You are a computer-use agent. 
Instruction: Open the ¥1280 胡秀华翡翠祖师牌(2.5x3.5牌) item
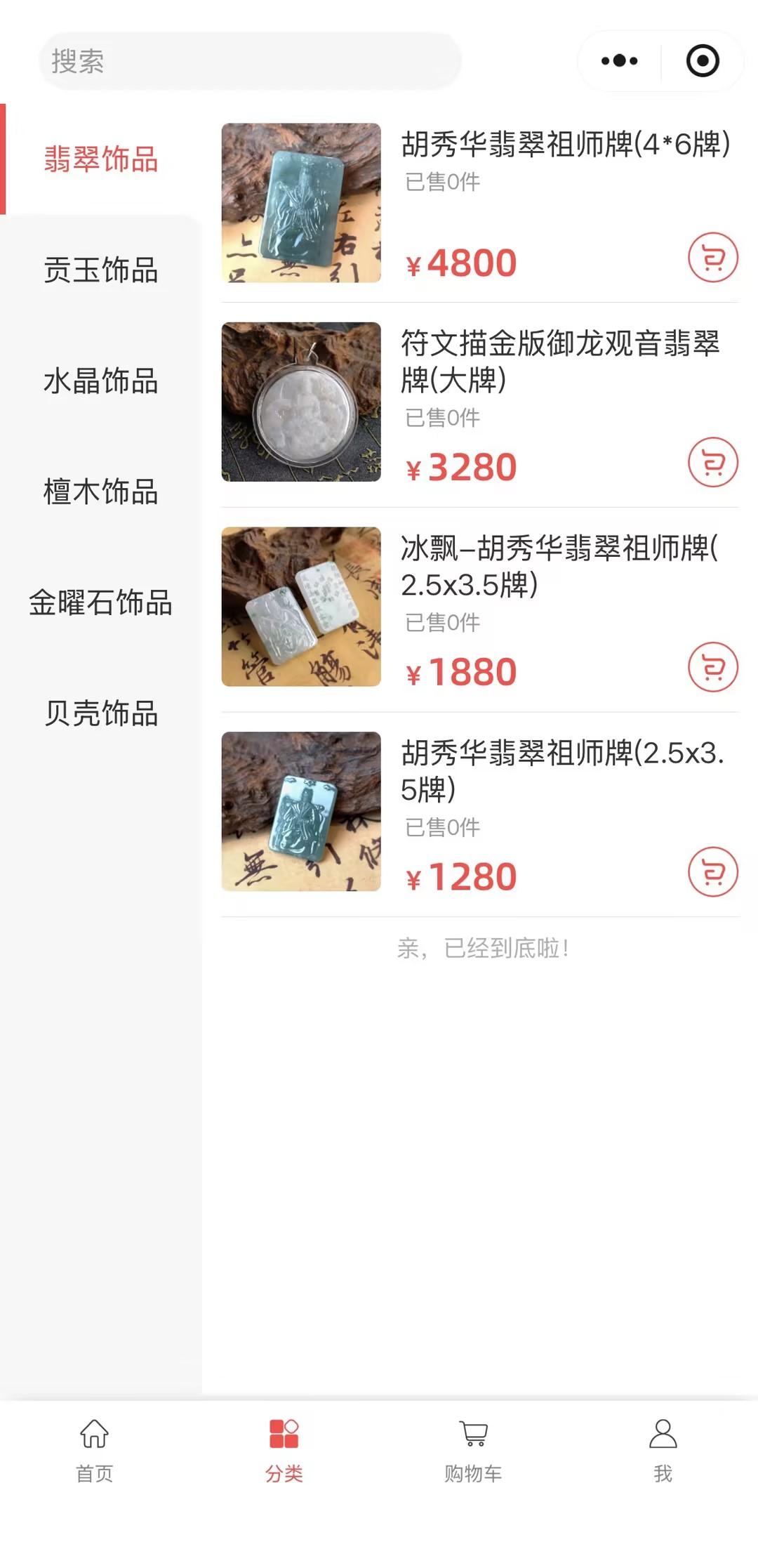[561, 771]
